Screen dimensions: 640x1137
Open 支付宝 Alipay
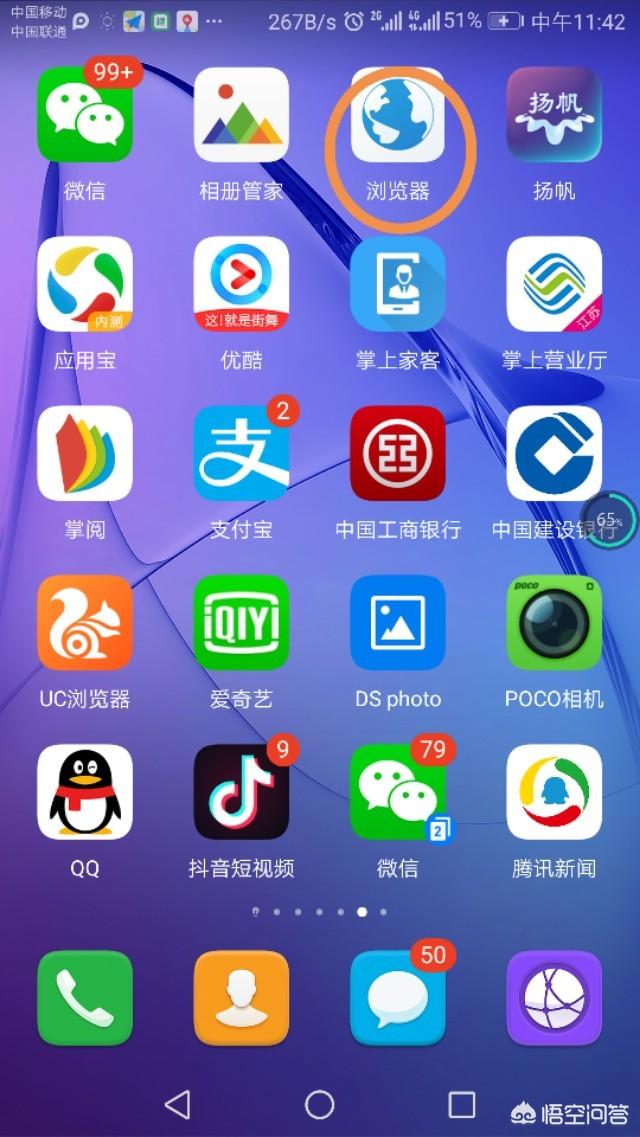[241, 453]
